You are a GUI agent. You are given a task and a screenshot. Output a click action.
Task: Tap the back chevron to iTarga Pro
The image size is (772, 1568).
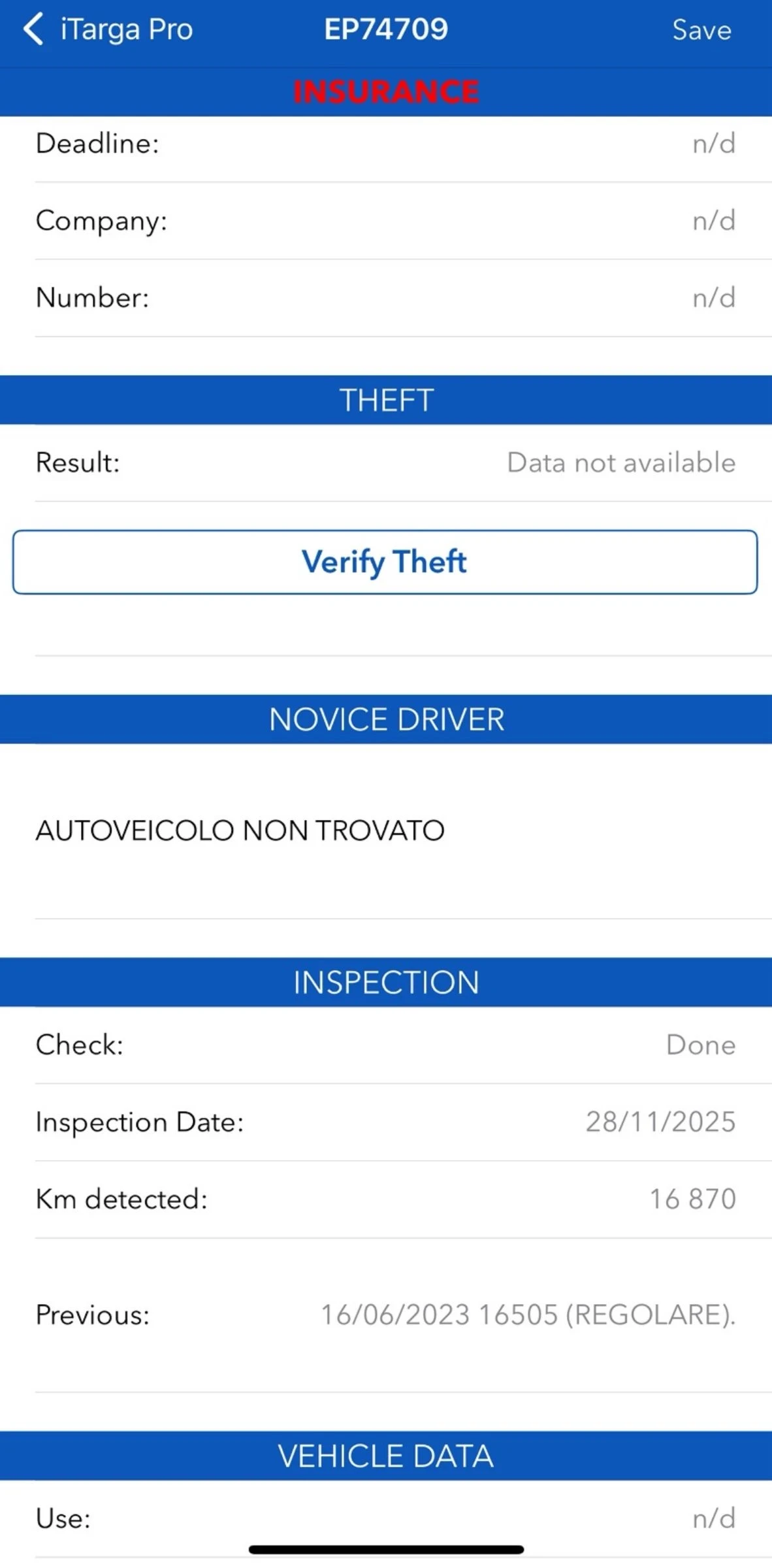(x=33, y=29)
